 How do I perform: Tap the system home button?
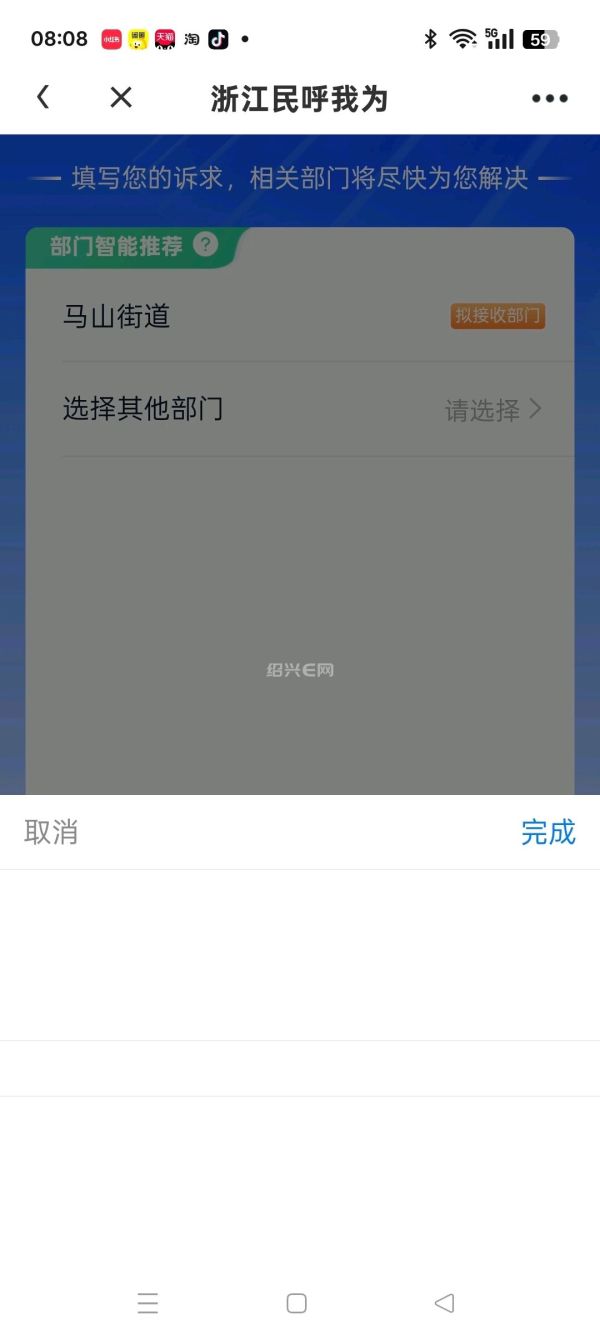tap(296, 1303)
